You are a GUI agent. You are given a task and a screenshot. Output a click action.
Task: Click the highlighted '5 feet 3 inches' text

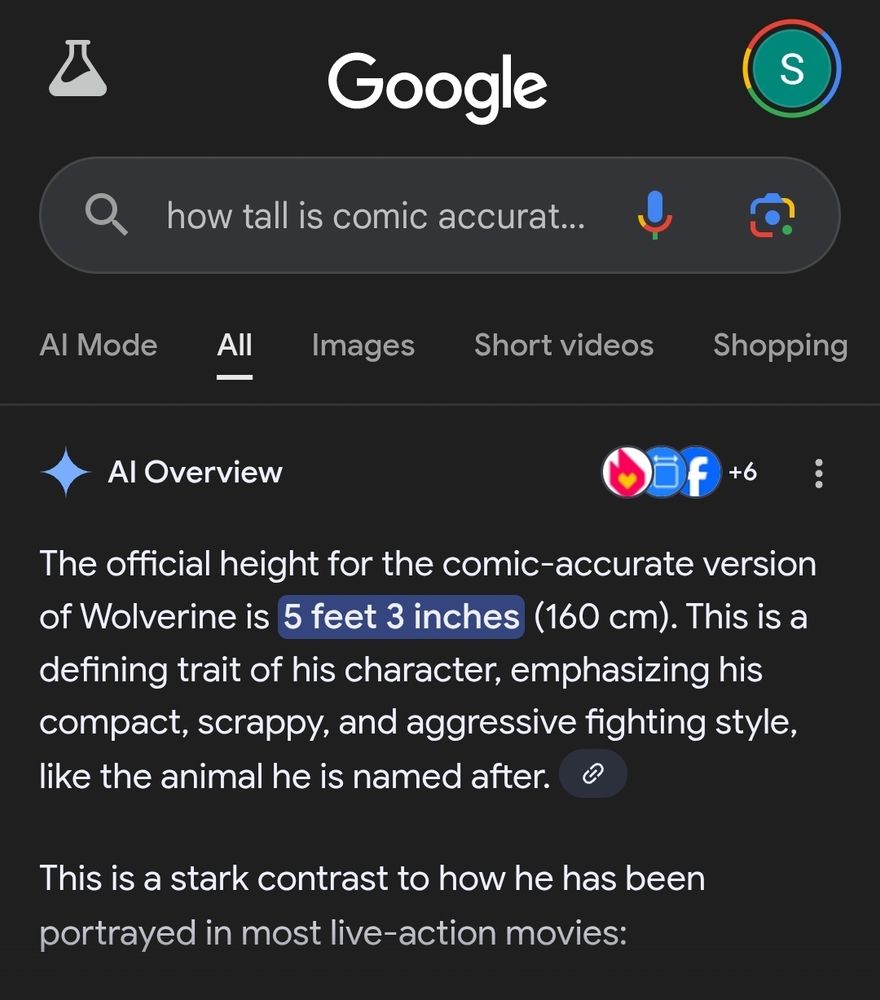399,616
